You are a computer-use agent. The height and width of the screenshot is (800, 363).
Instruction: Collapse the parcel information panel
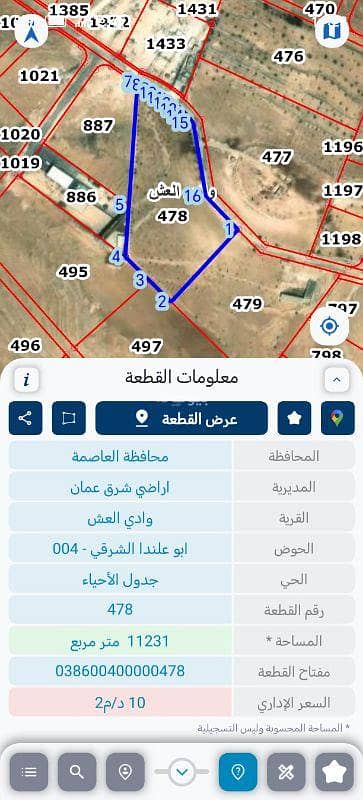pos(336,379)
